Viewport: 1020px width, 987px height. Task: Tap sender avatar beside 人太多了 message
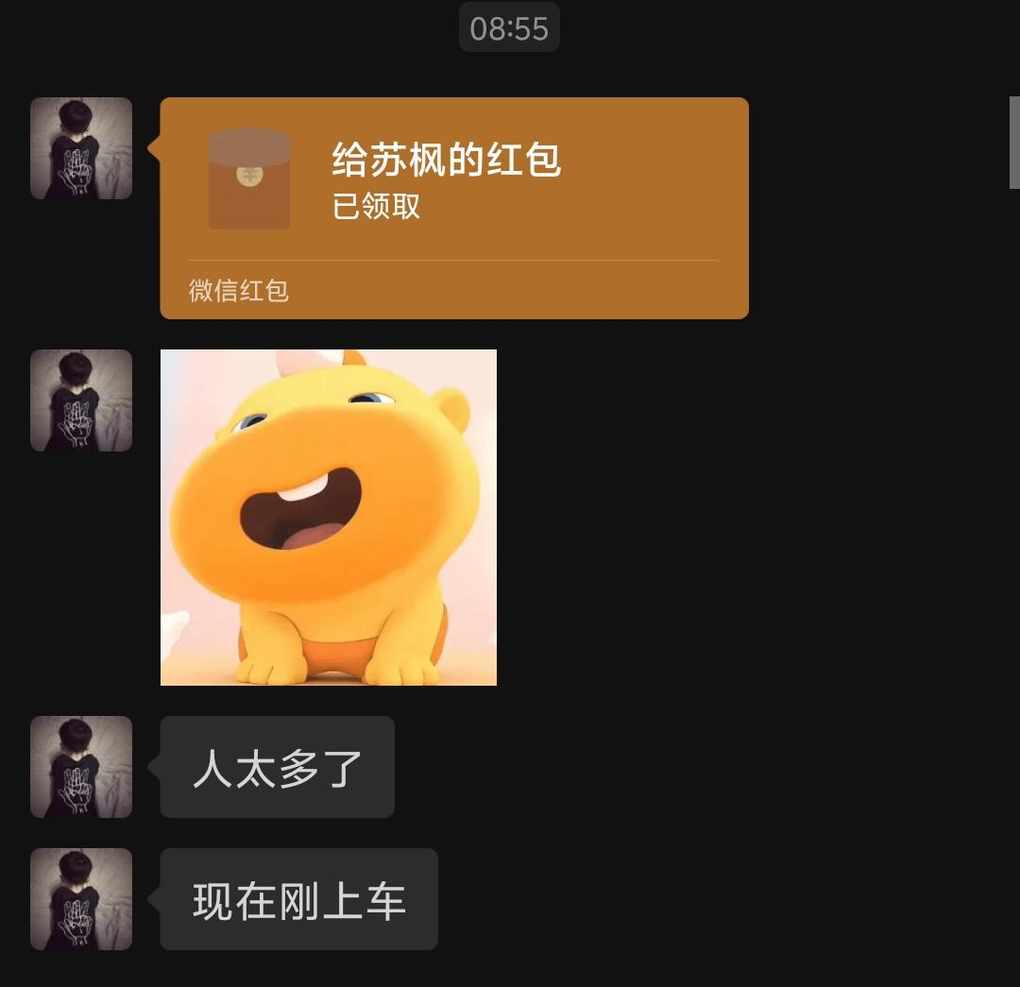(81, 766)
